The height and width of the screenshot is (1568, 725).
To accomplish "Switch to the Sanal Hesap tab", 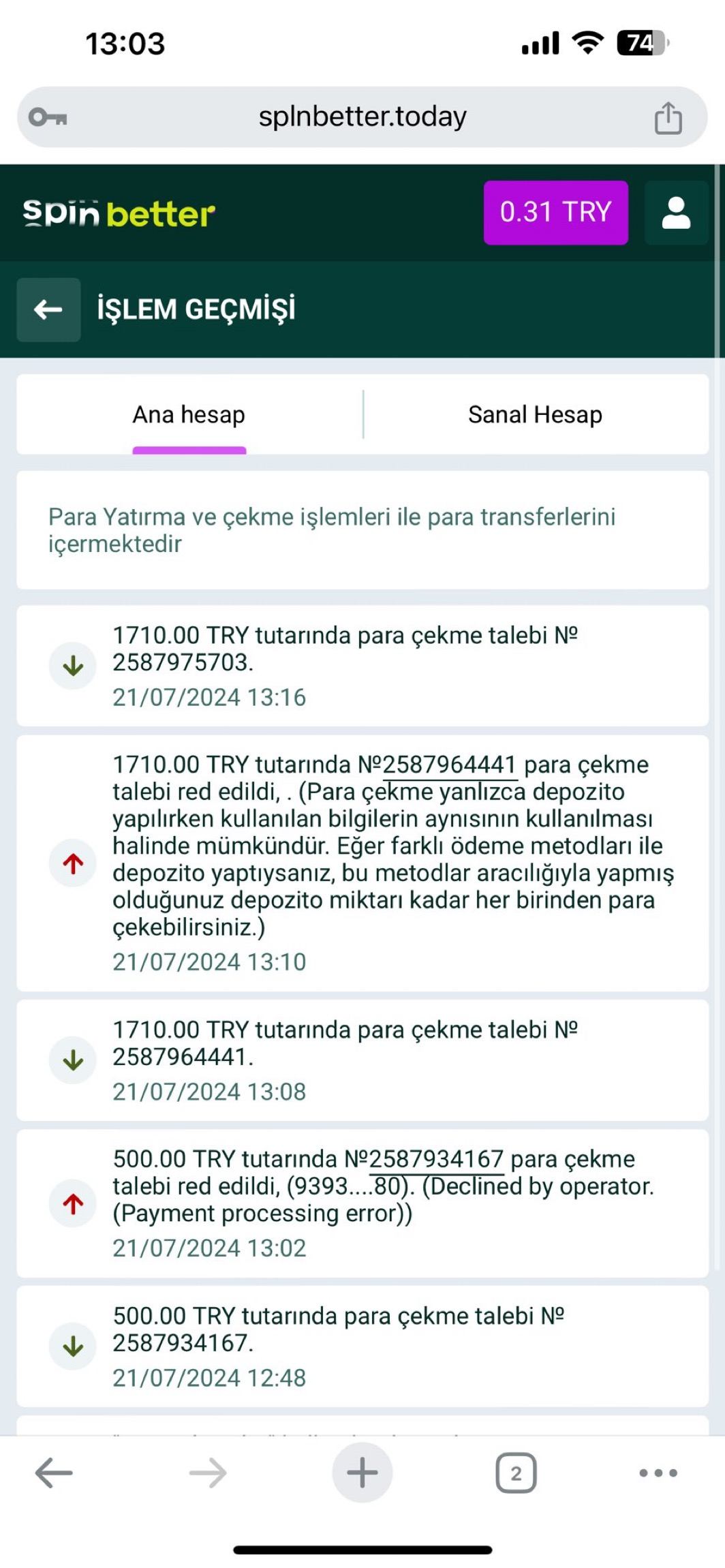I will [x=535, y=414].
